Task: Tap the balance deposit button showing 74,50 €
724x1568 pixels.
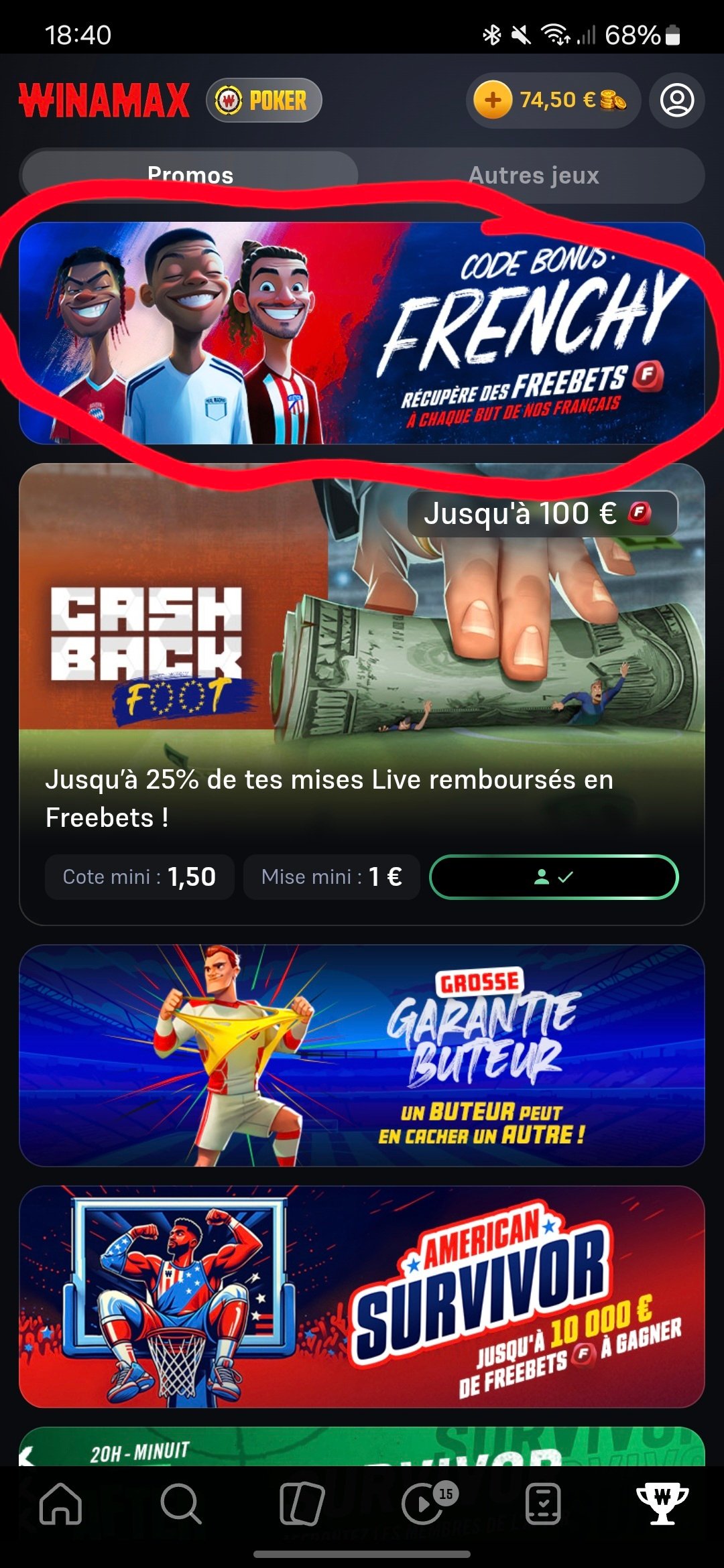Action: [552, 101]
